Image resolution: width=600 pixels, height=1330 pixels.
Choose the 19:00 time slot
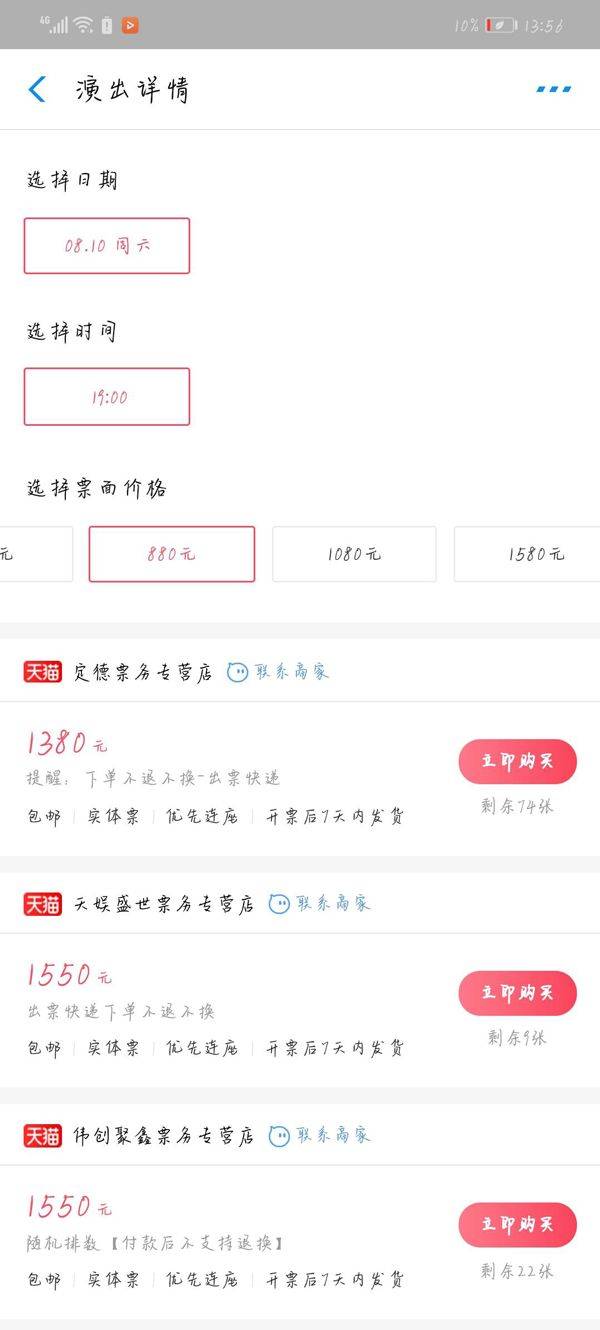[x=107, y=396]
